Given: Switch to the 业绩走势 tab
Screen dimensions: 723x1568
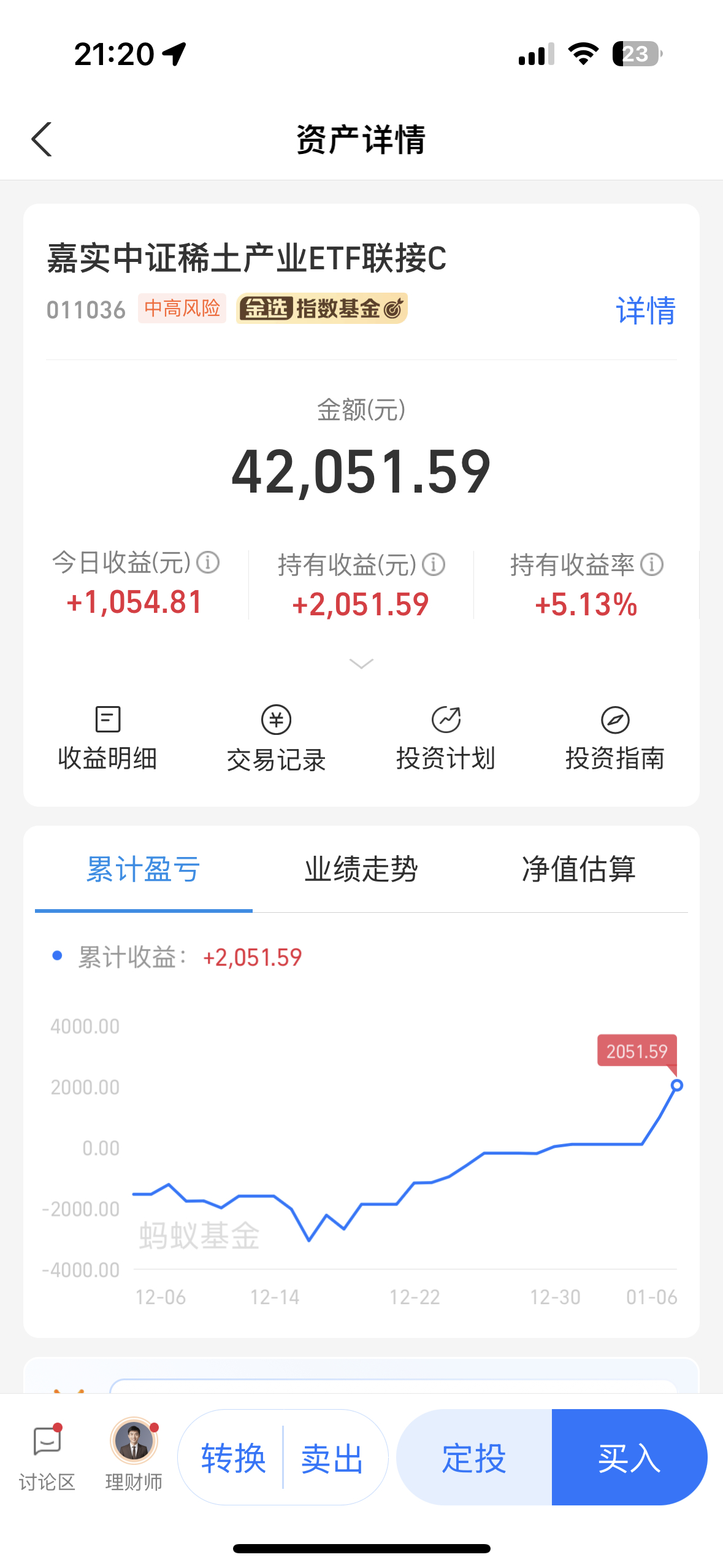Looking at the screenshot, I should pos(361,869).
